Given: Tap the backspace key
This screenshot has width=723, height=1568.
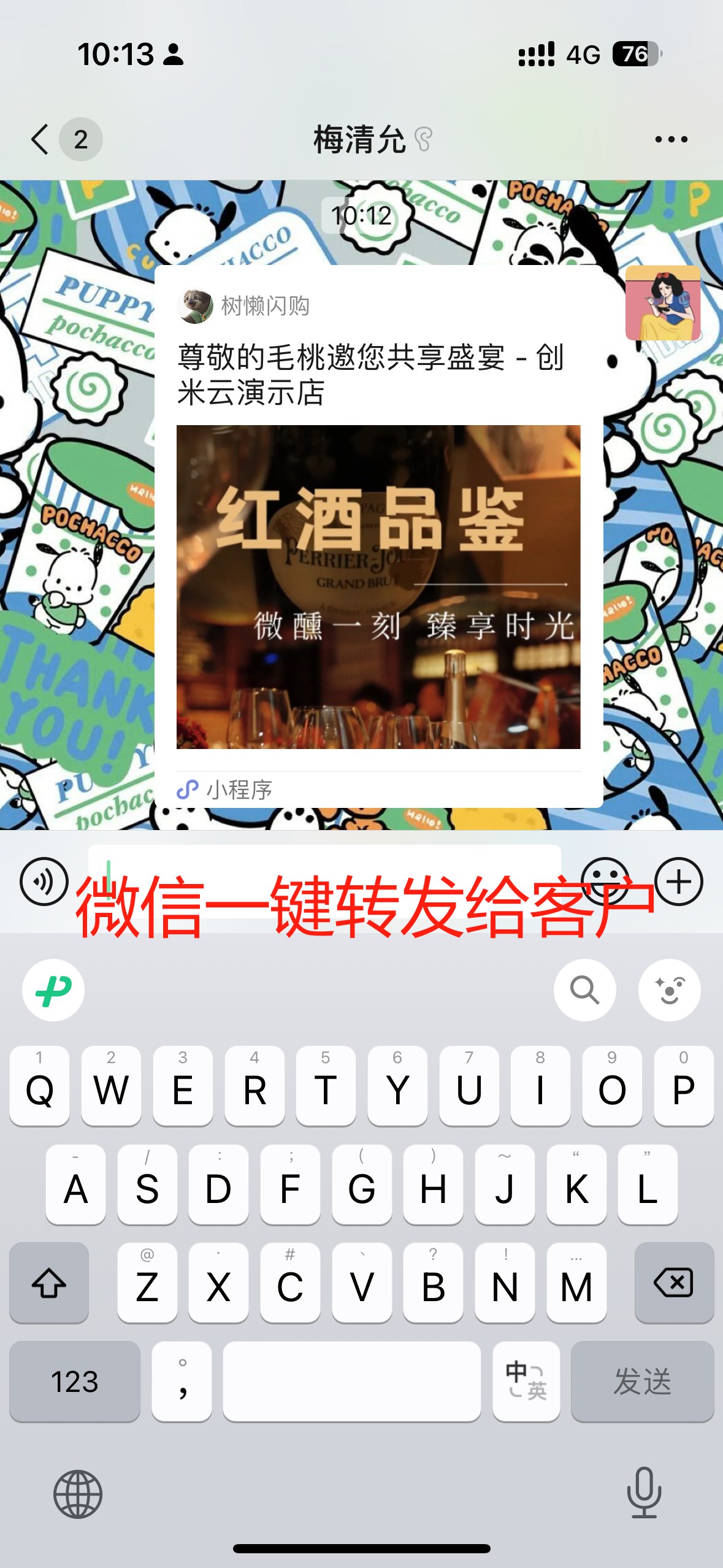Looking at the screenshot, I should 674,1283.
